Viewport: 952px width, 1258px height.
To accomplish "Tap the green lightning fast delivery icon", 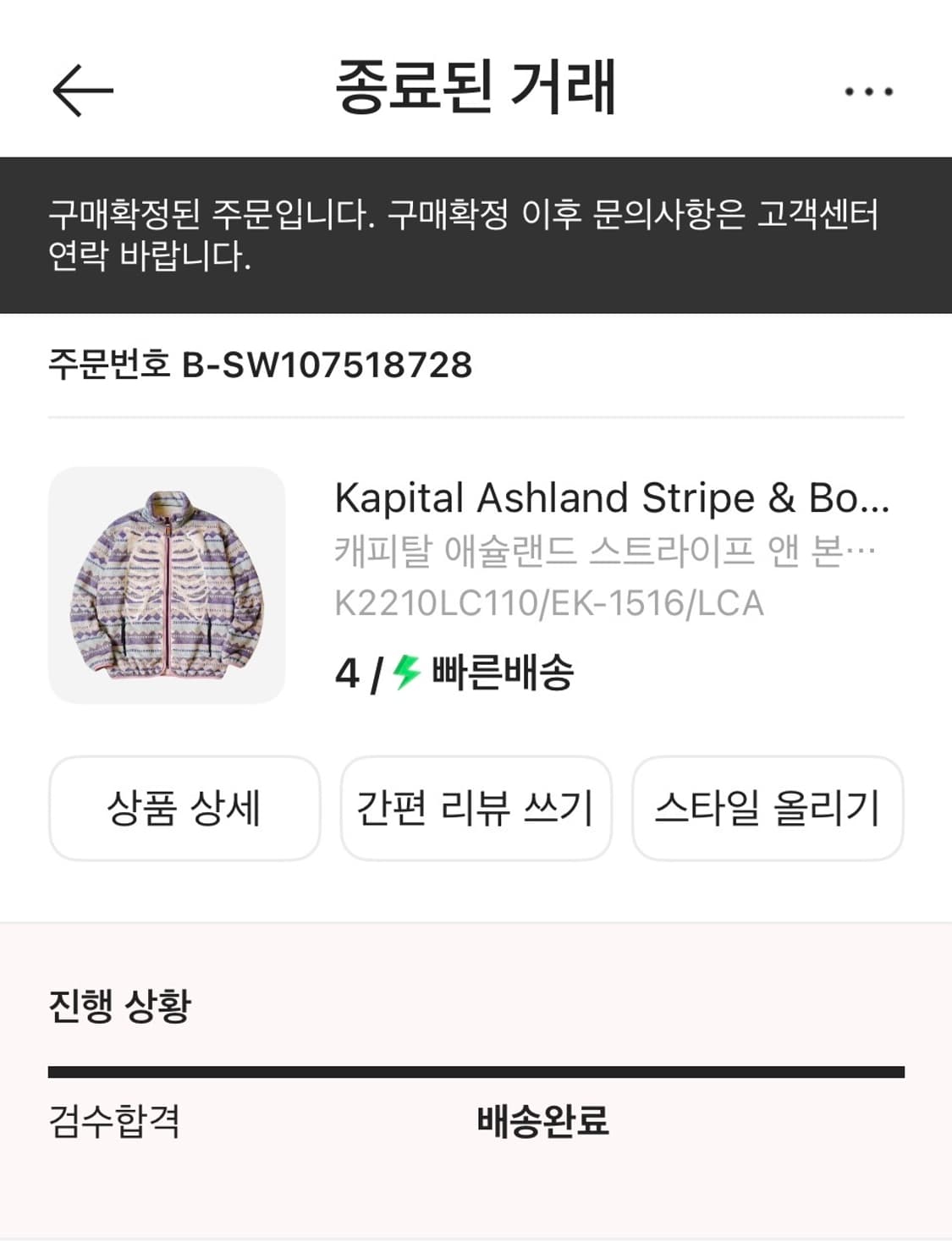I will [x=404, y=674].
